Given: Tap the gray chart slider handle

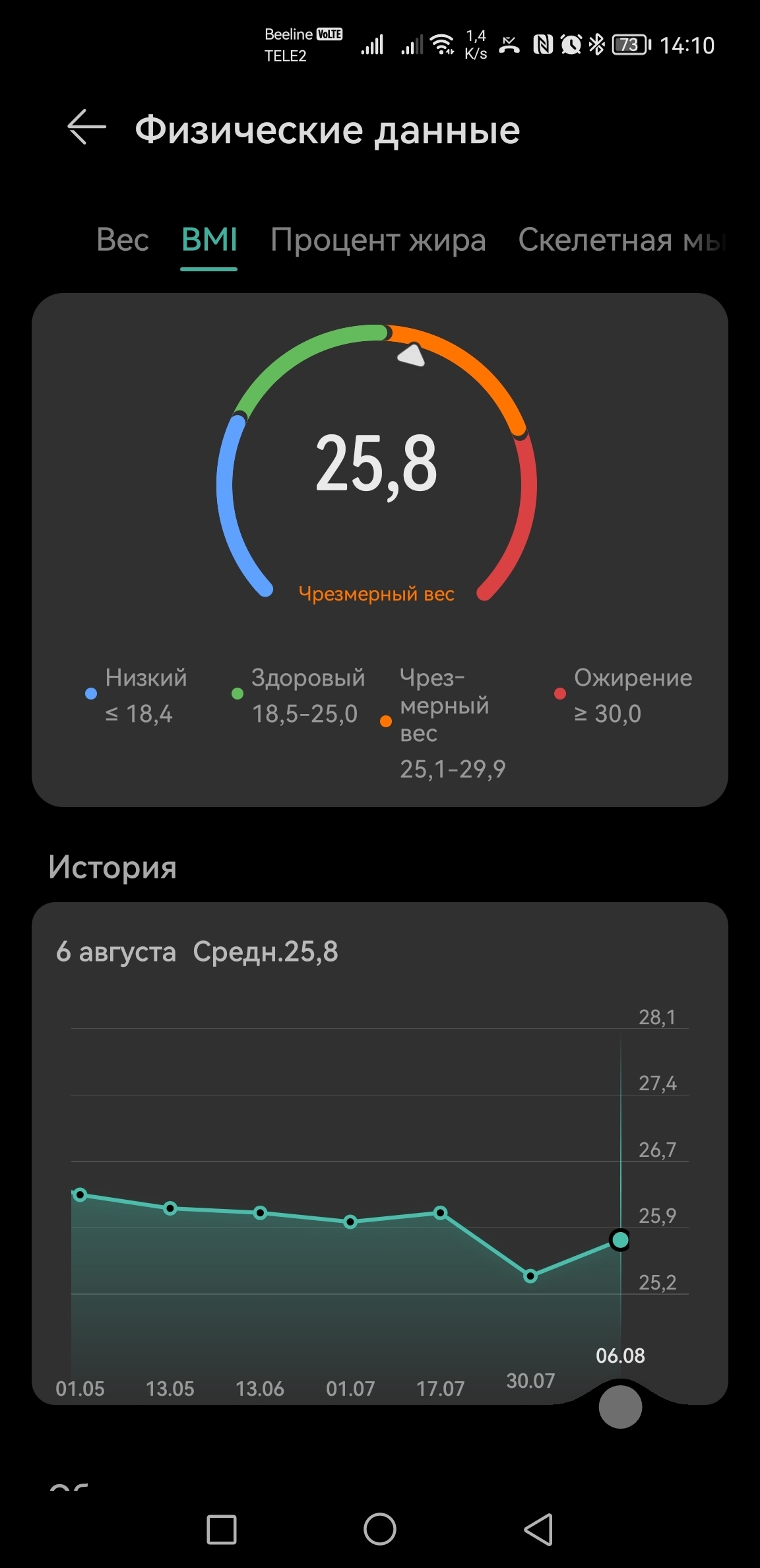Looking at the screenshot, I should [620, 1407].
